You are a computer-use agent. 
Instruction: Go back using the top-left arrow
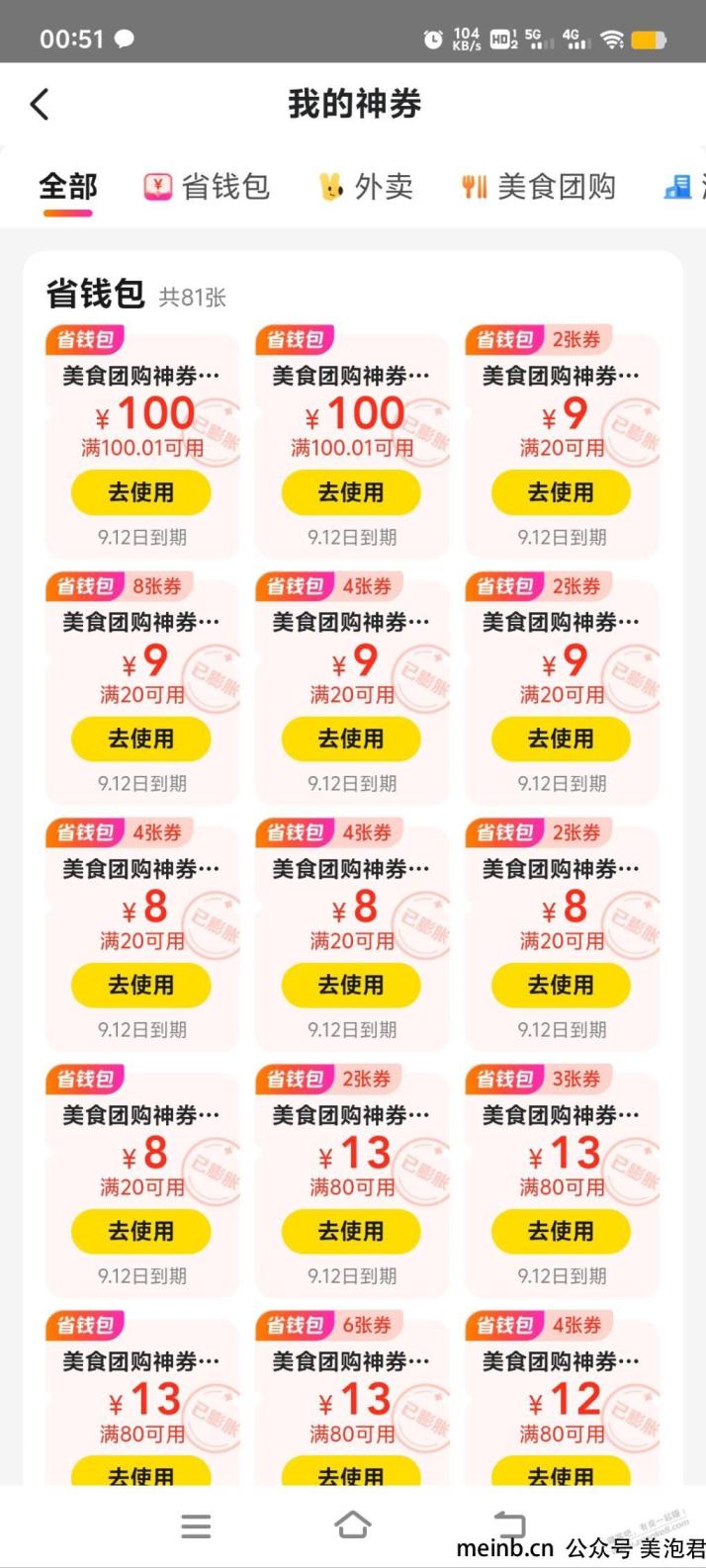click(40, 104)
